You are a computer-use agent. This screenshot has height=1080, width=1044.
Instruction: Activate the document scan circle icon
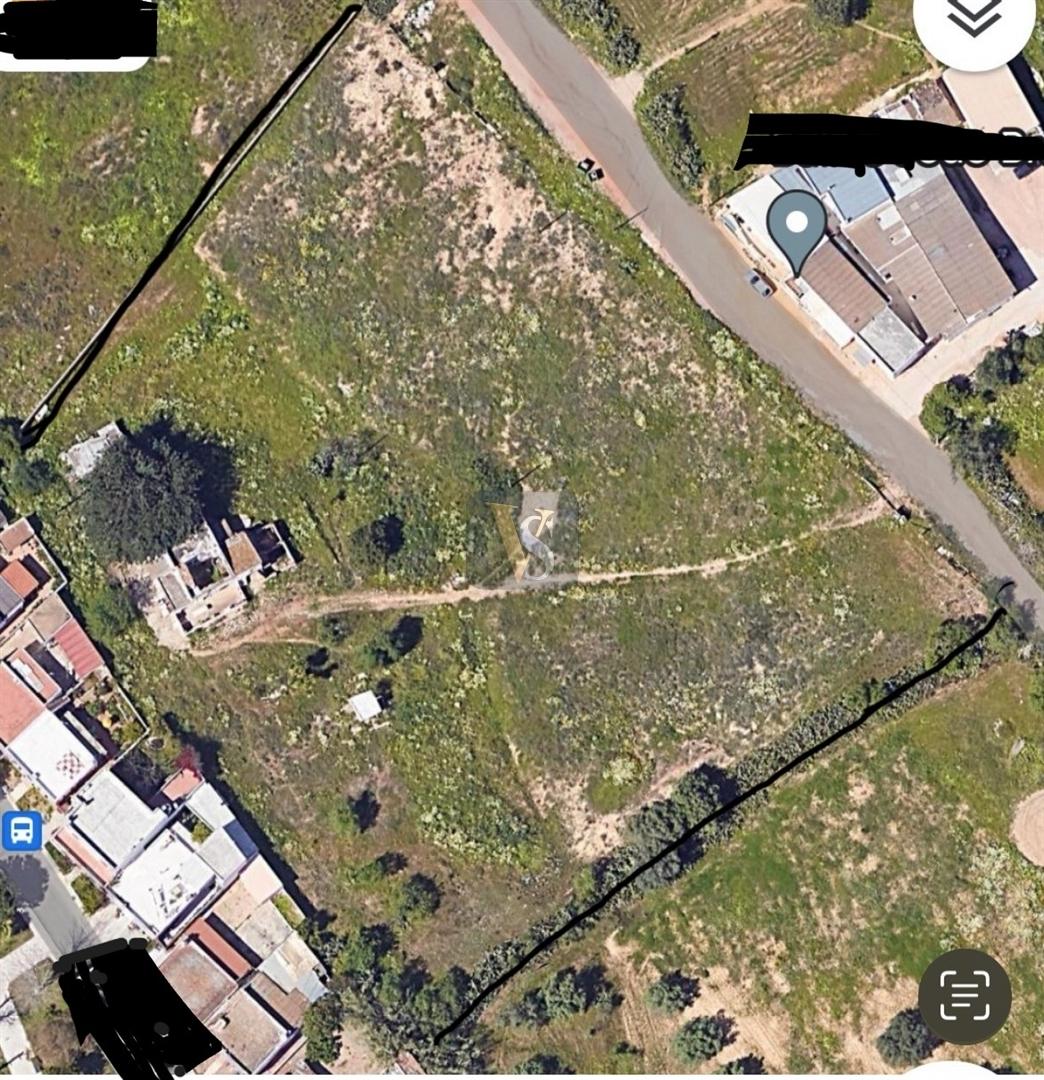966,996
